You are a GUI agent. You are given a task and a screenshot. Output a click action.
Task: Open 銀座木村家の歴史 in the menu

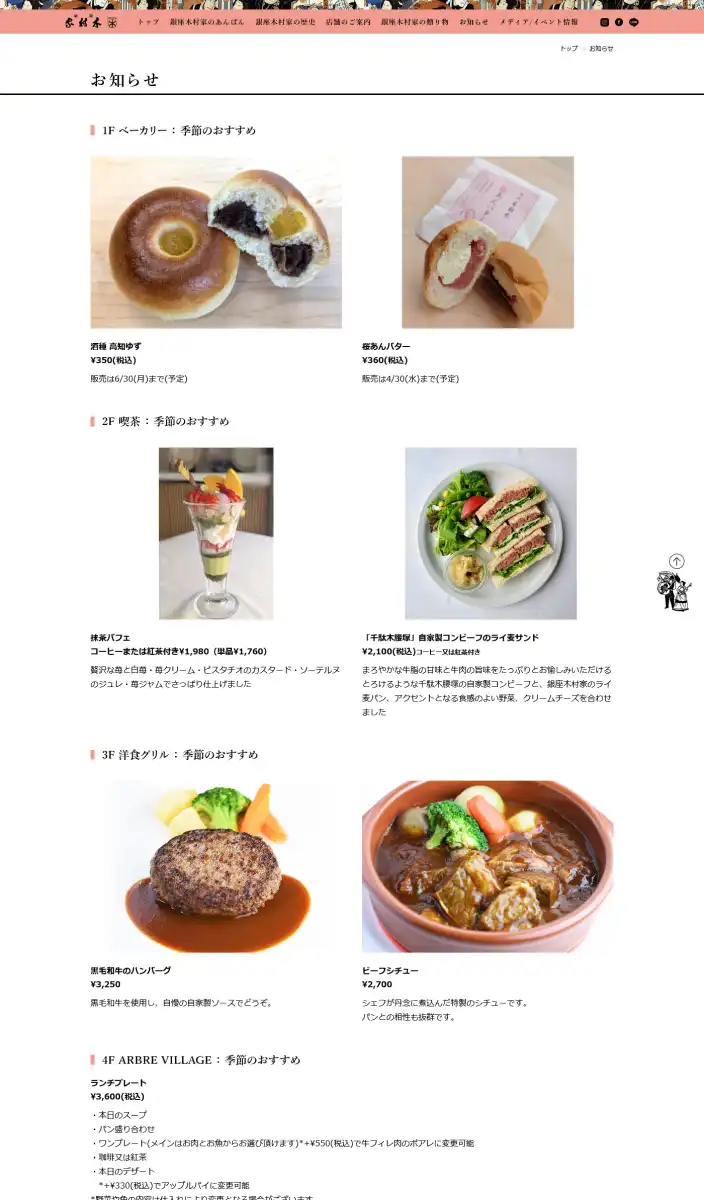tap(285, 22)
